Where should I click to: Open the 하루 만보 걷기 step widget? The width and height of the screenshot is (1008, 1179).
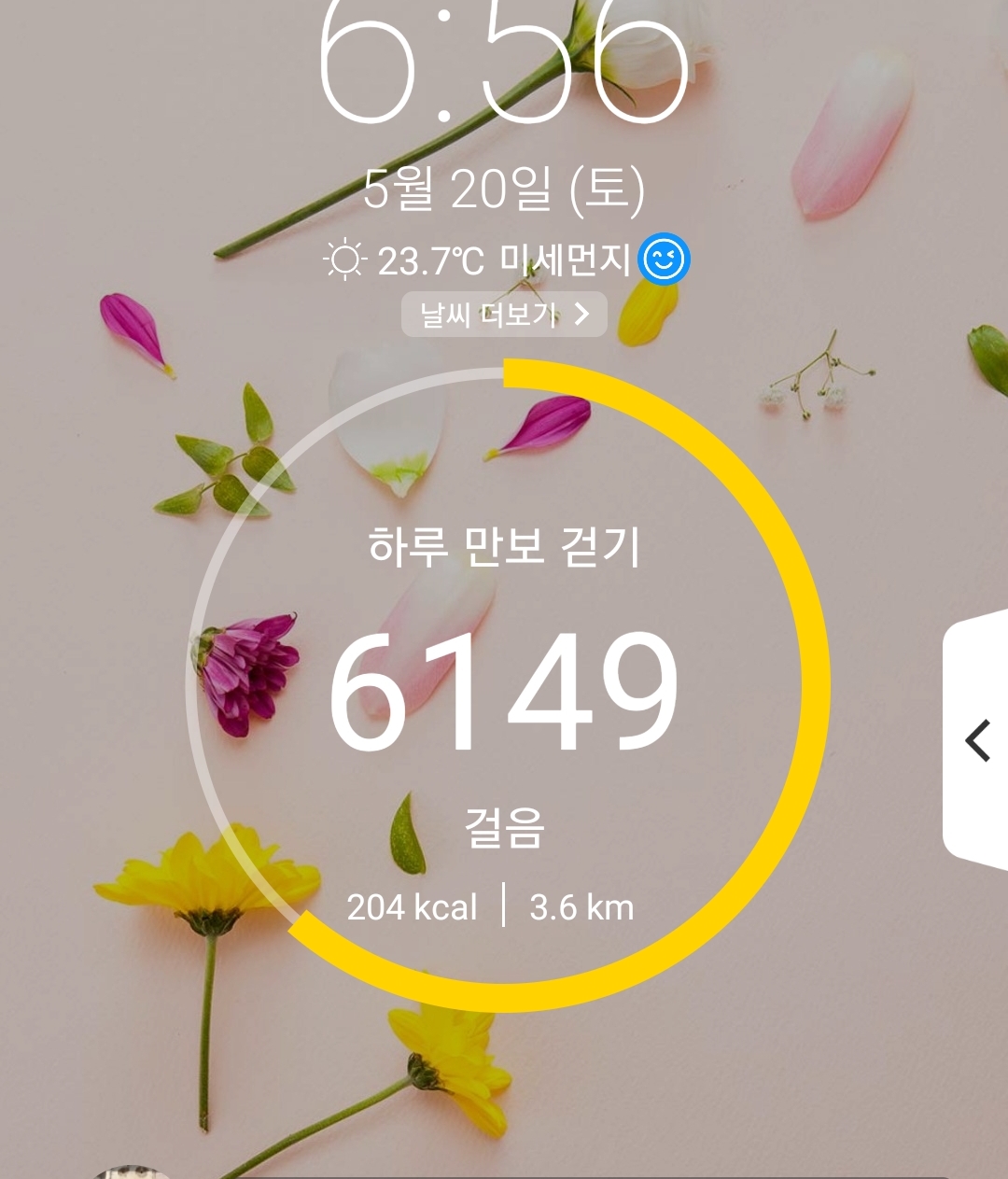[x=508, y=686]
